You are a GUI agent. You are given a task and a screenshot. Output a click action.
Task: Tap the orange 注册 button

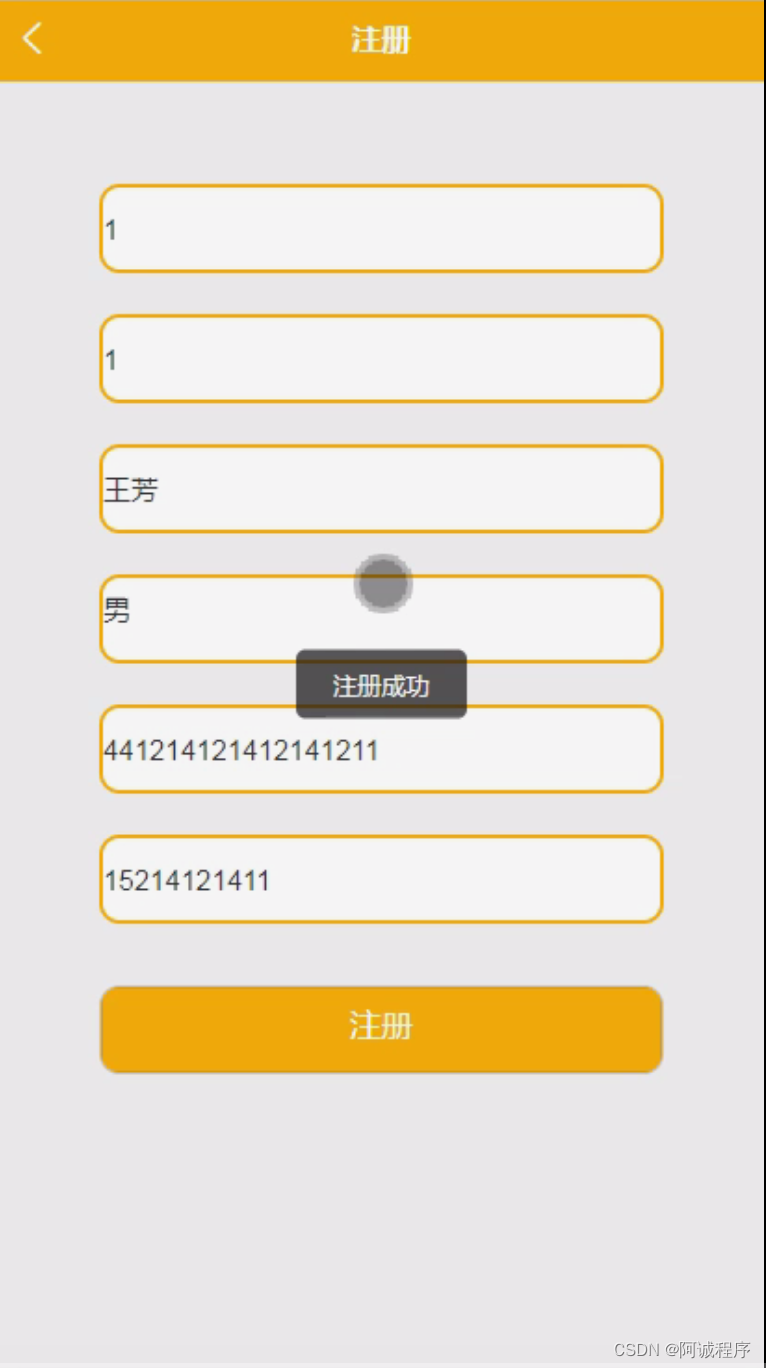click(x=381, y=1029)
